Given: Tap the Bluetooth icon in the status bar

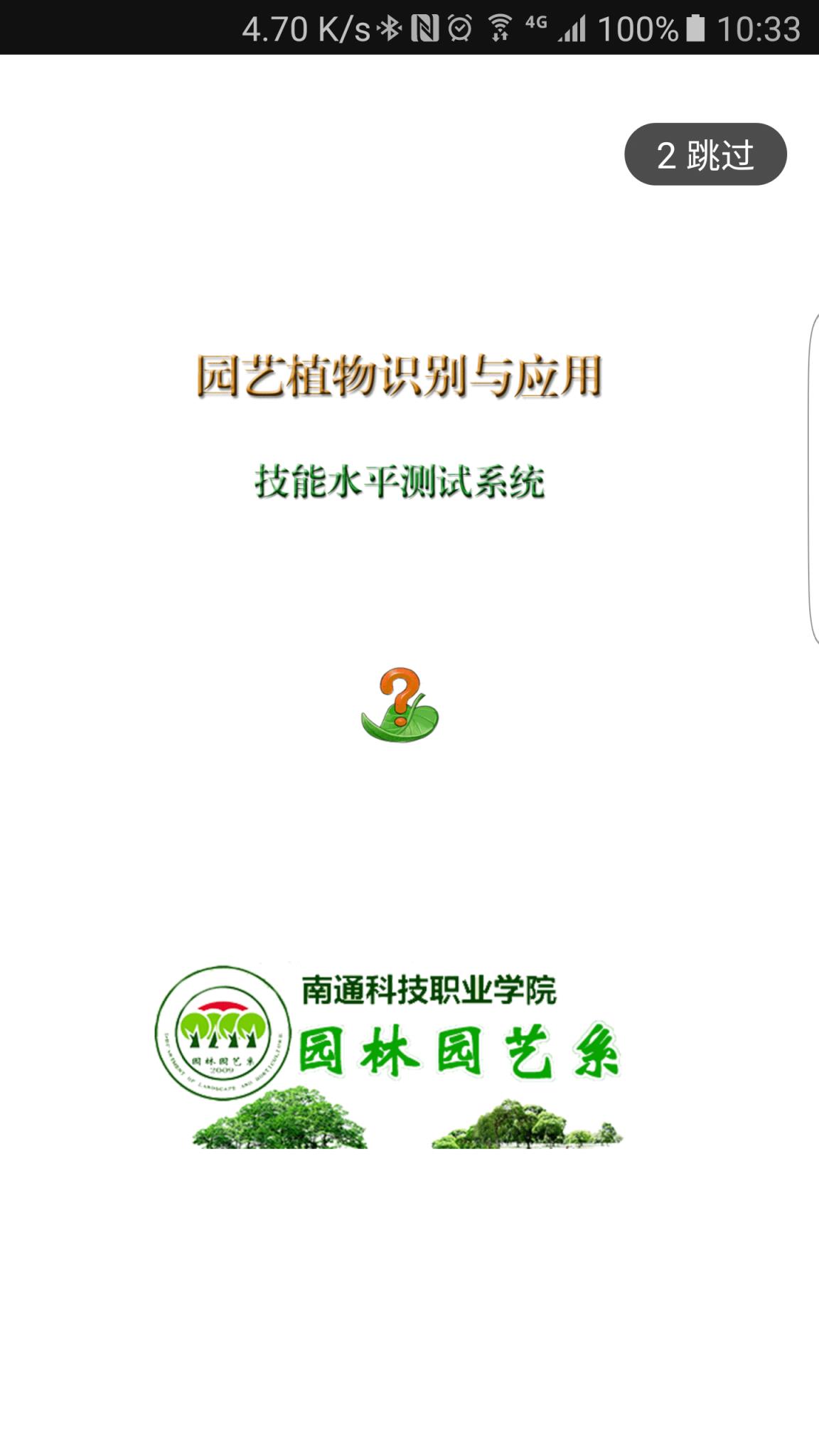Looking at the screenshot, I should coord(392,26).
